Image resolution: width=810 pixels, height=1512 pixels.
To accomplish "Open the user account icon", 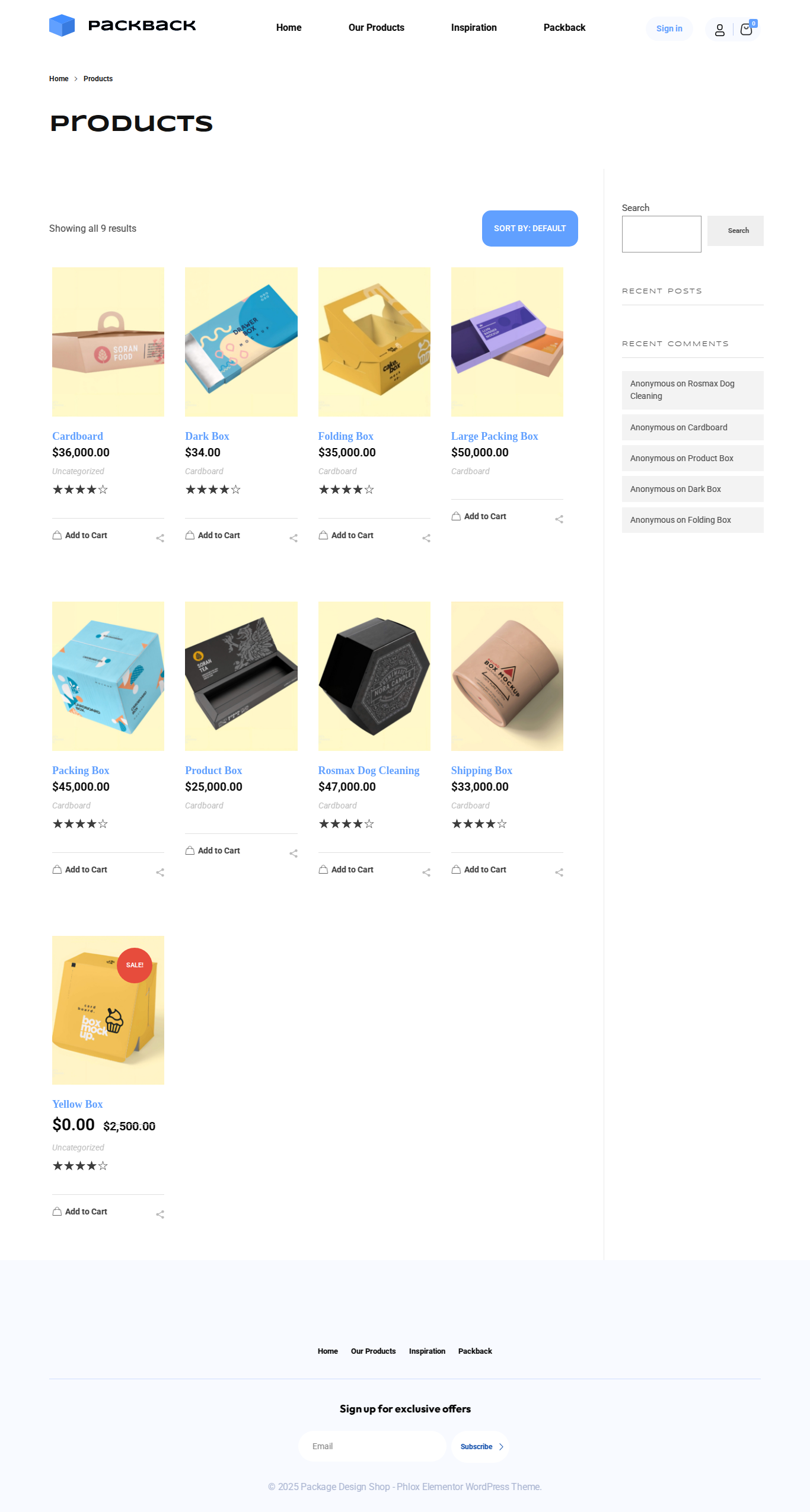I will [719, 30].
